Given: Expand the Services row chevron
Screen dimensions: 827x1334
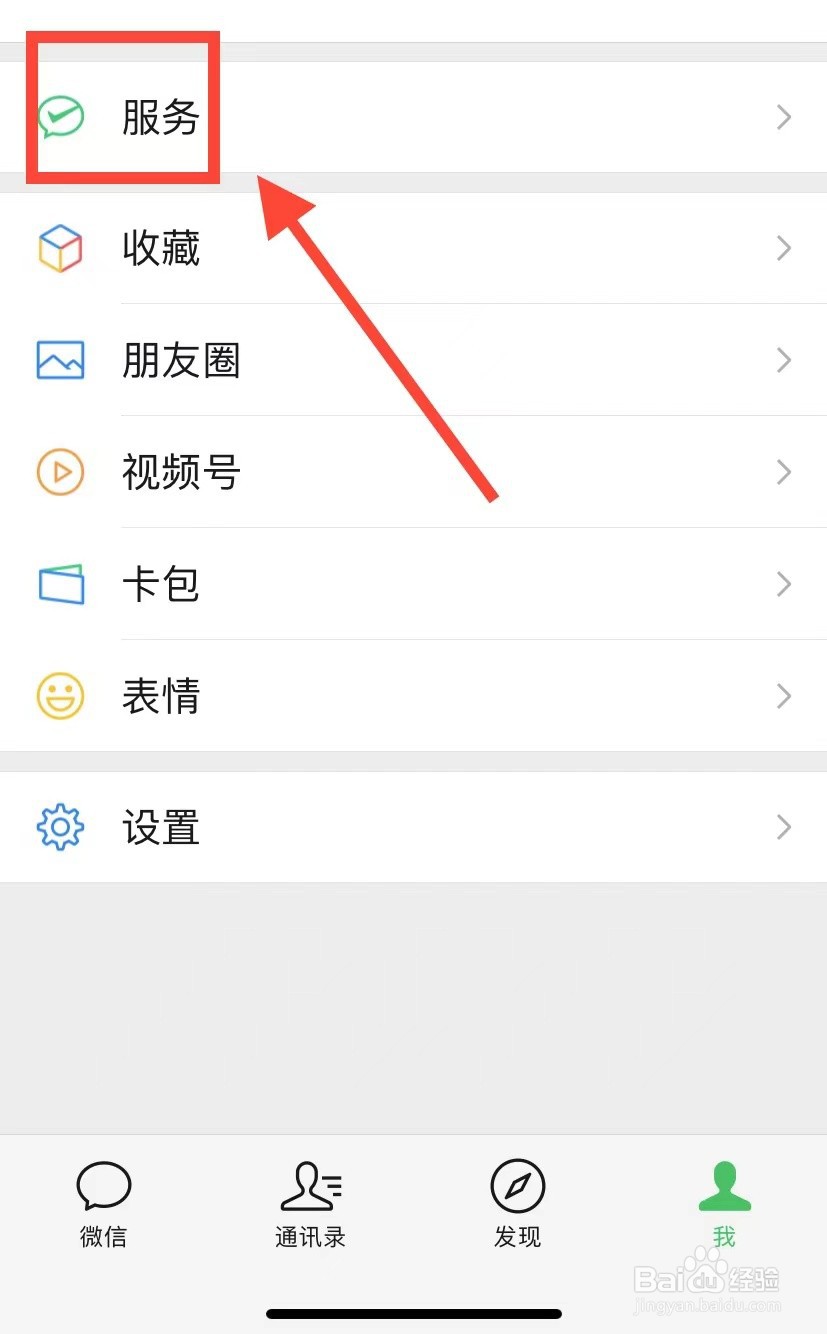Looking at the screenshot, I should (784, 117).
